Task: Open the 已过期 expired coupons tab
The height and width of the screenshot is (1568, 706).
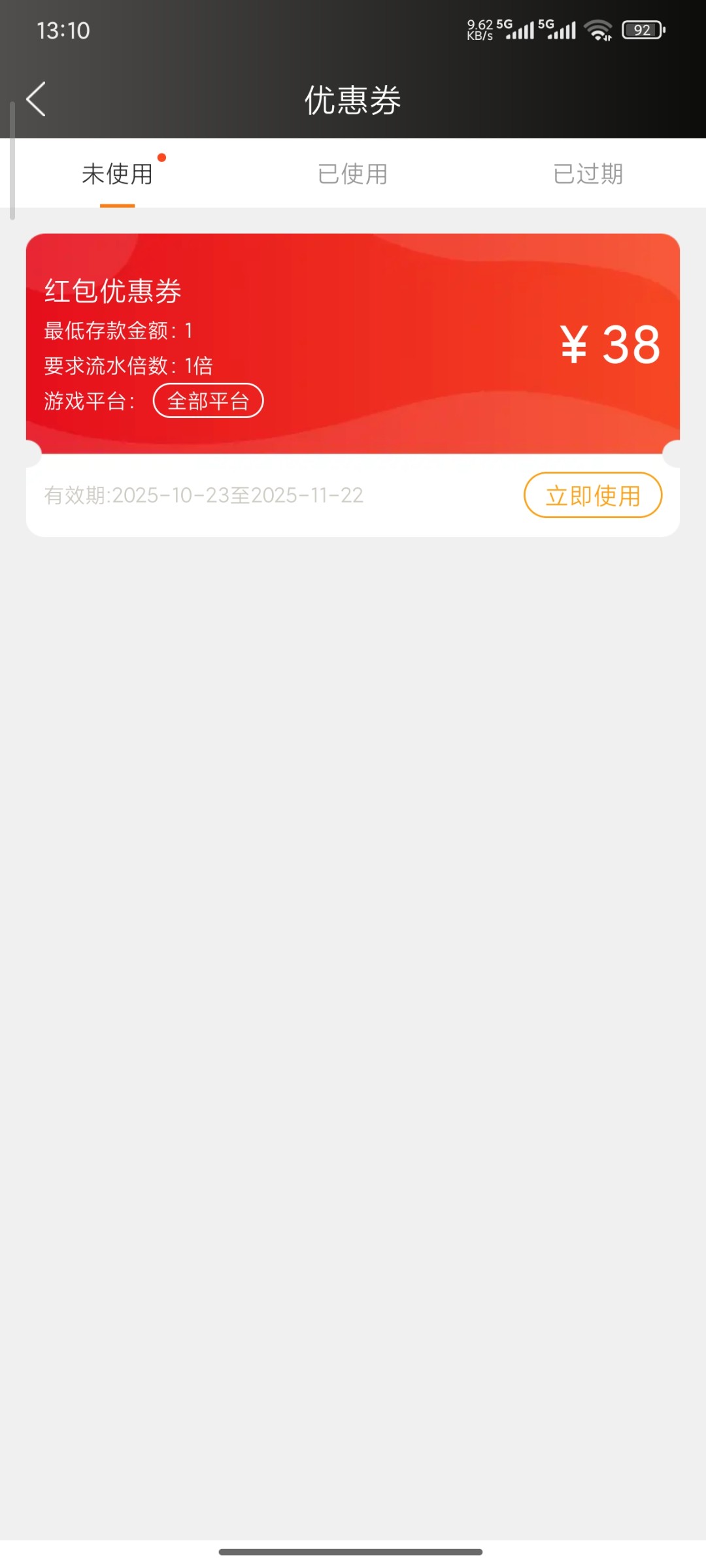Action: (588, 174)
